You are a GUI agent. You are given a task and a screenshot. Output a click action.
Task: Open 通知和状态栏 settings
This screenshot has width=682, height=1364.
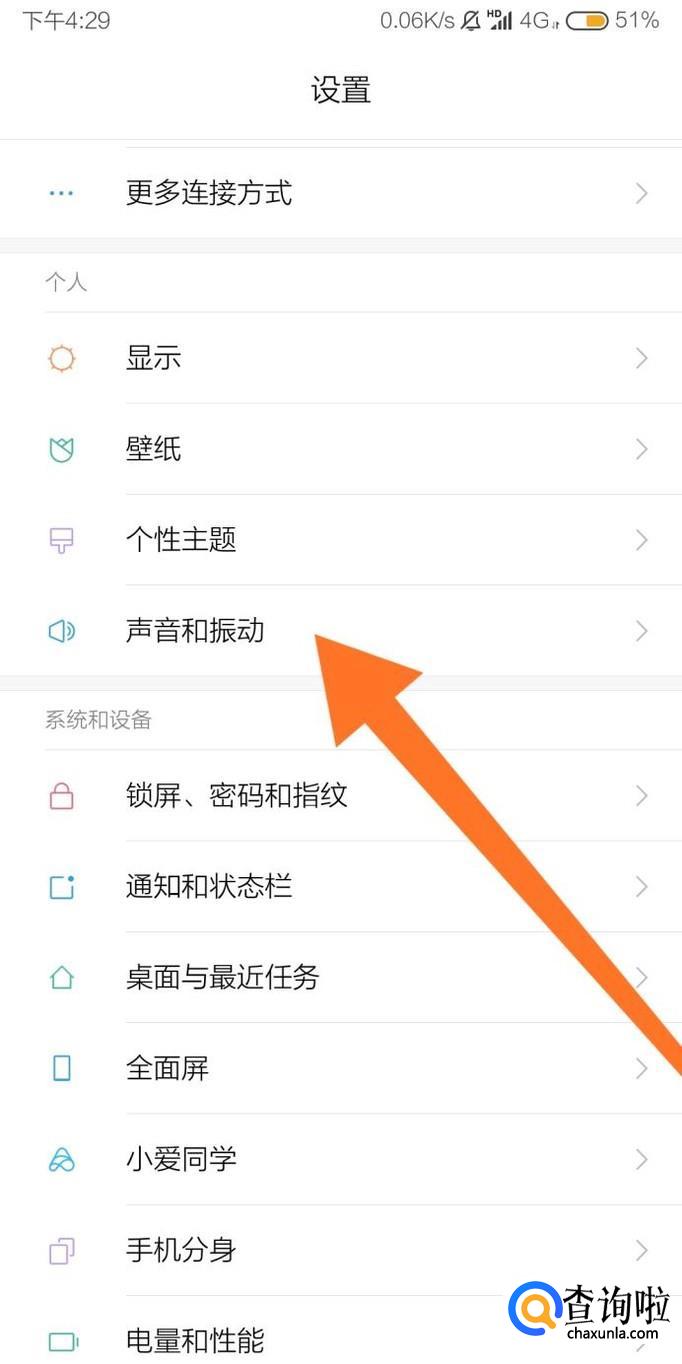[209, 887]
